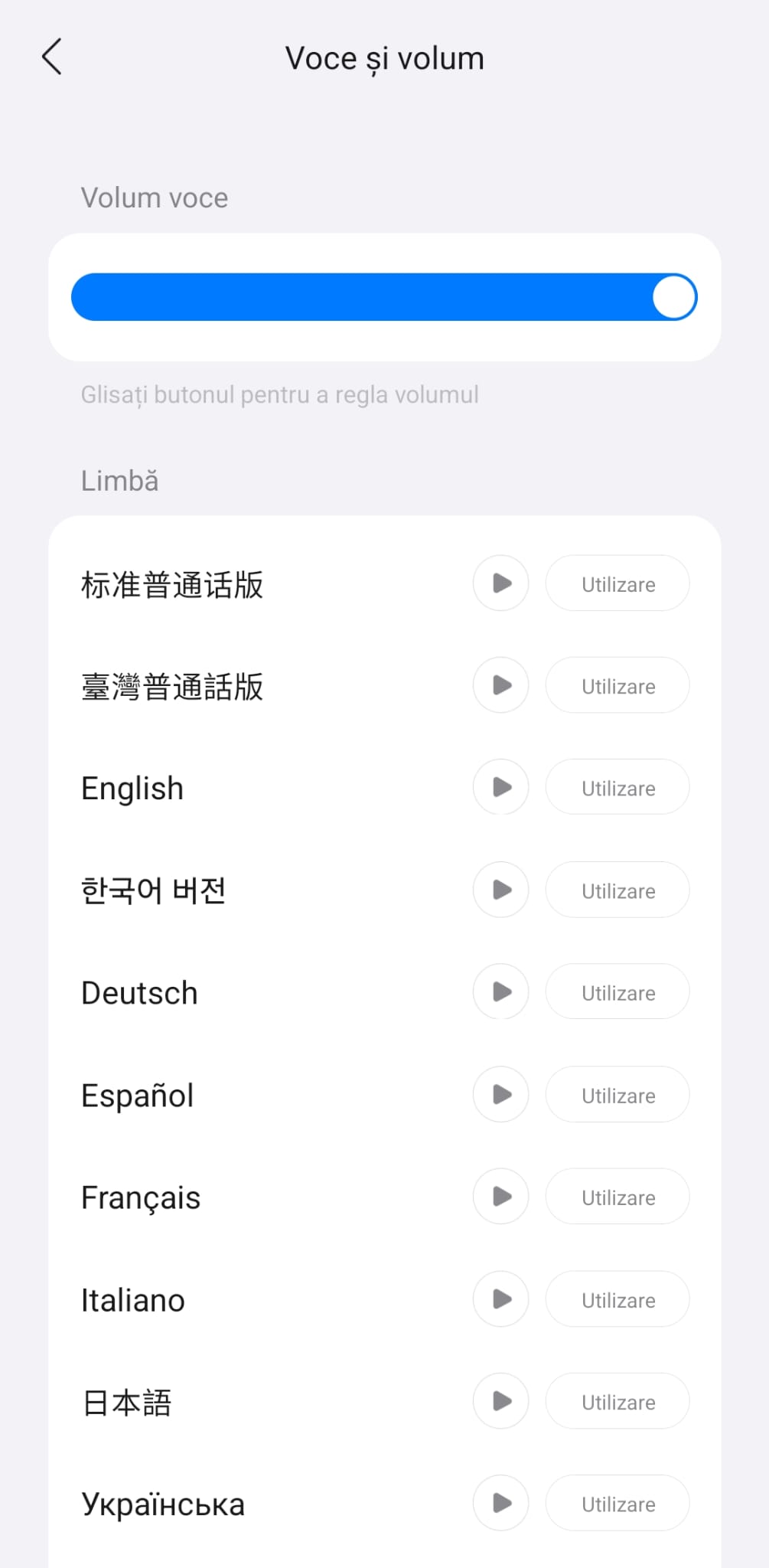Select Utilizare for 臺灣普通話版
The width and height of the screenshot is (769, 1568).
pyautogui.click(x=617, y=685)
